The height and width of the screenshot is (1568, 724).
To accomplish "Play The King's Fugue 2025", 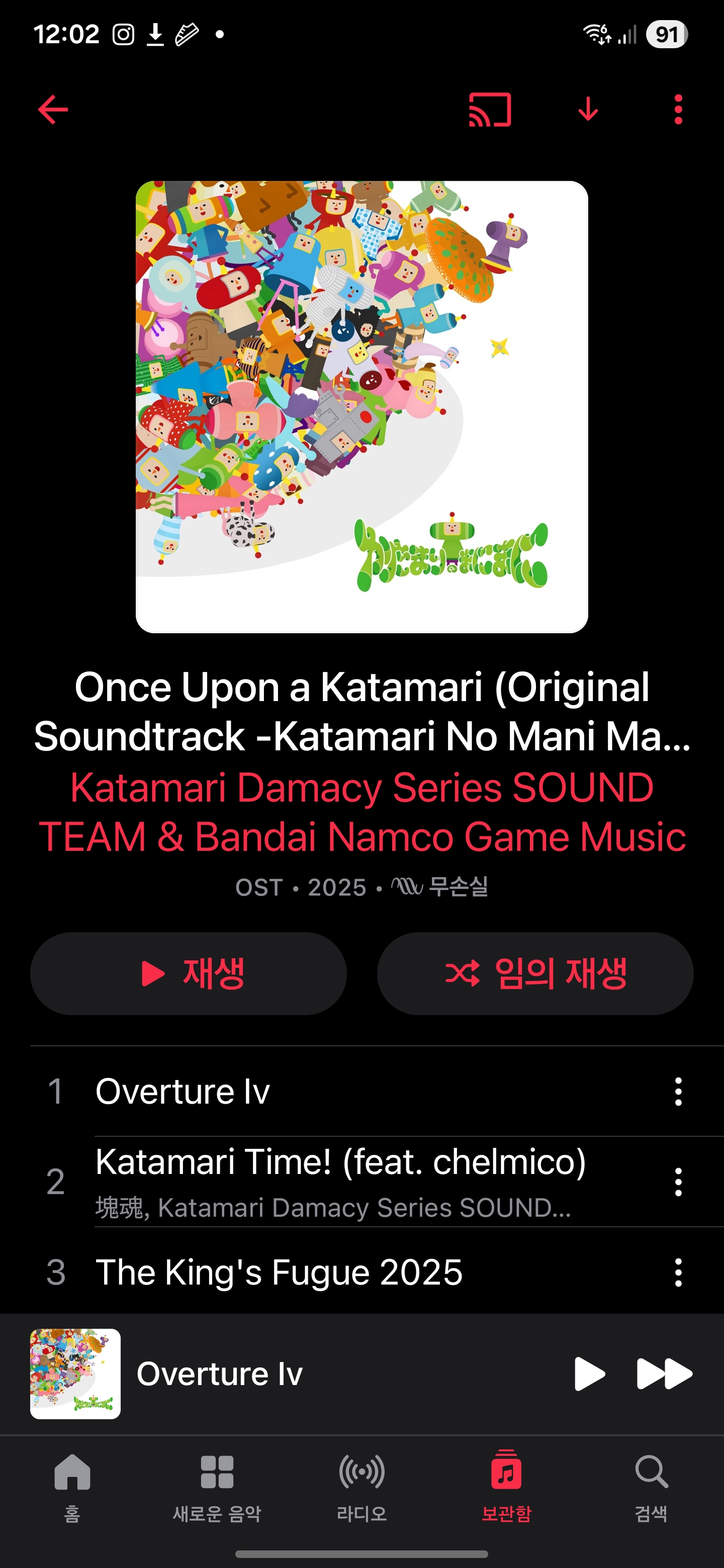I will [279, 1271].
